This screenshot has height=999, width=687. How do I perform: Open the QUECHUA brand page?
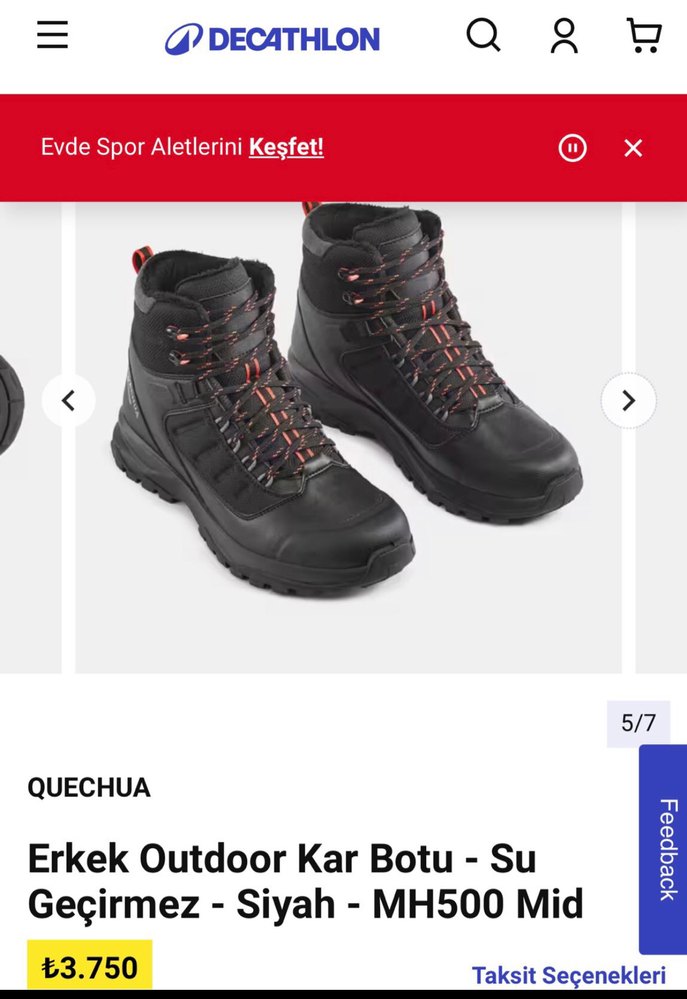[x=89, y=788]
